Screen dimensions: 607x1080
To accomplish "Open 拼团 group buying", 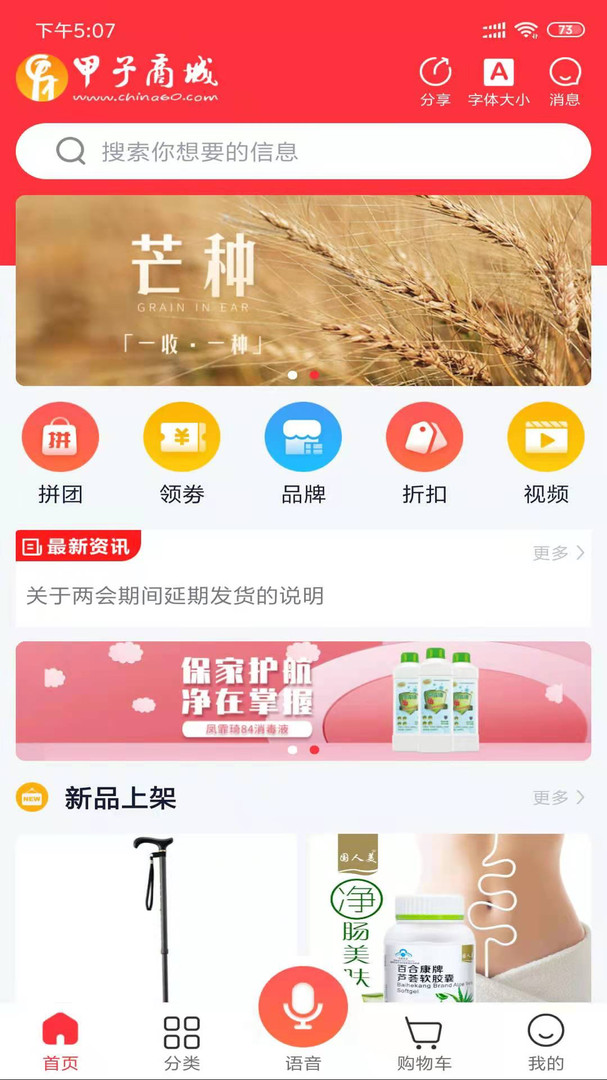I will (61, 453).
